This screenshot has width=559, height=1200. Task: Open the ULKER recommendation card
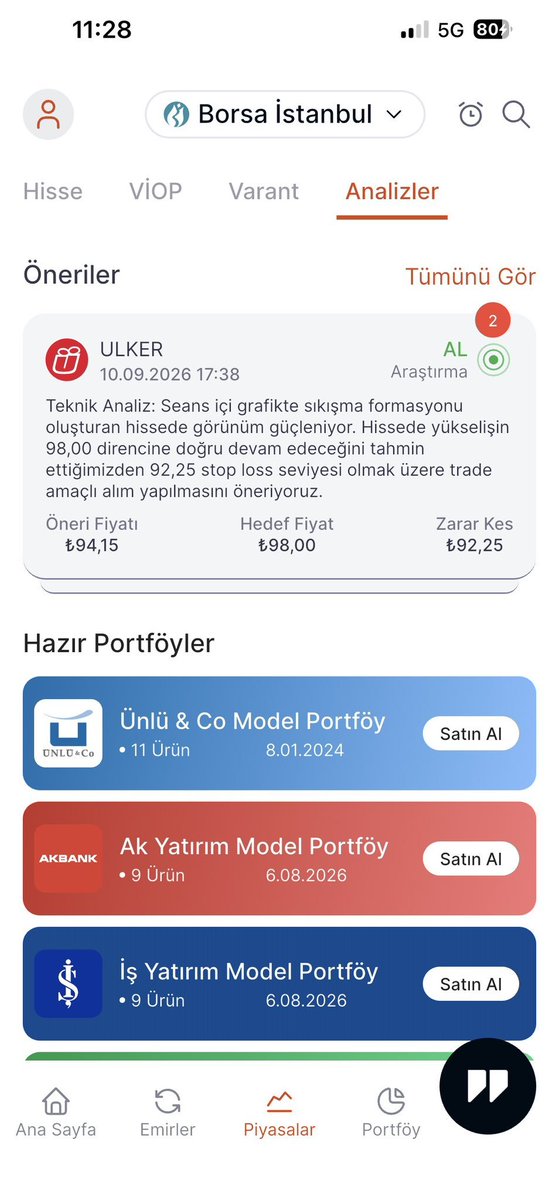pyautogui.click(x=279, y=446)
